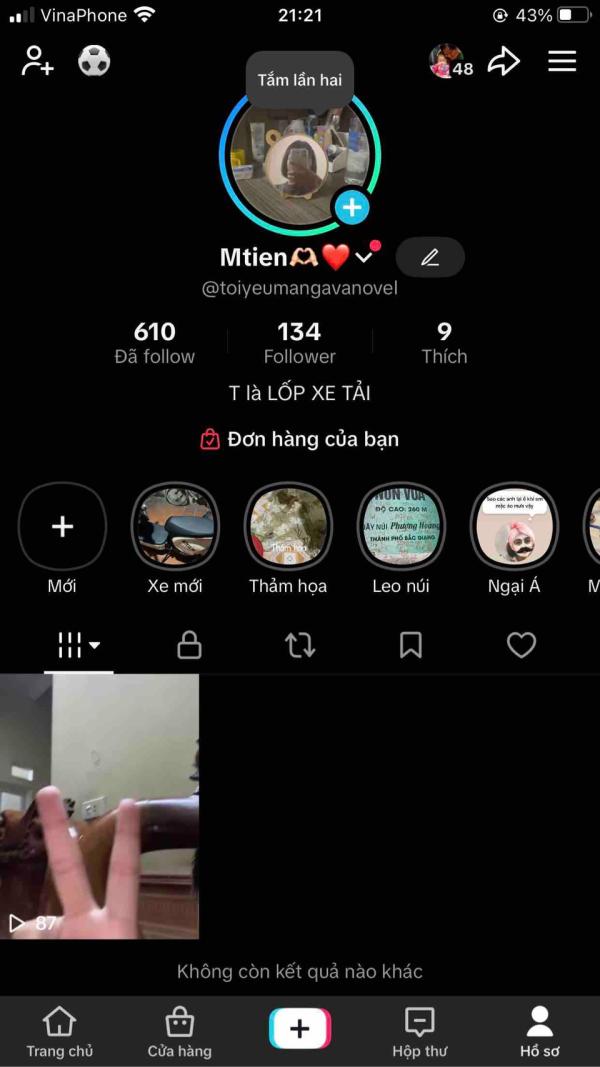
Task: Open the Xe mới highlight
Action: tap(175, 538)
